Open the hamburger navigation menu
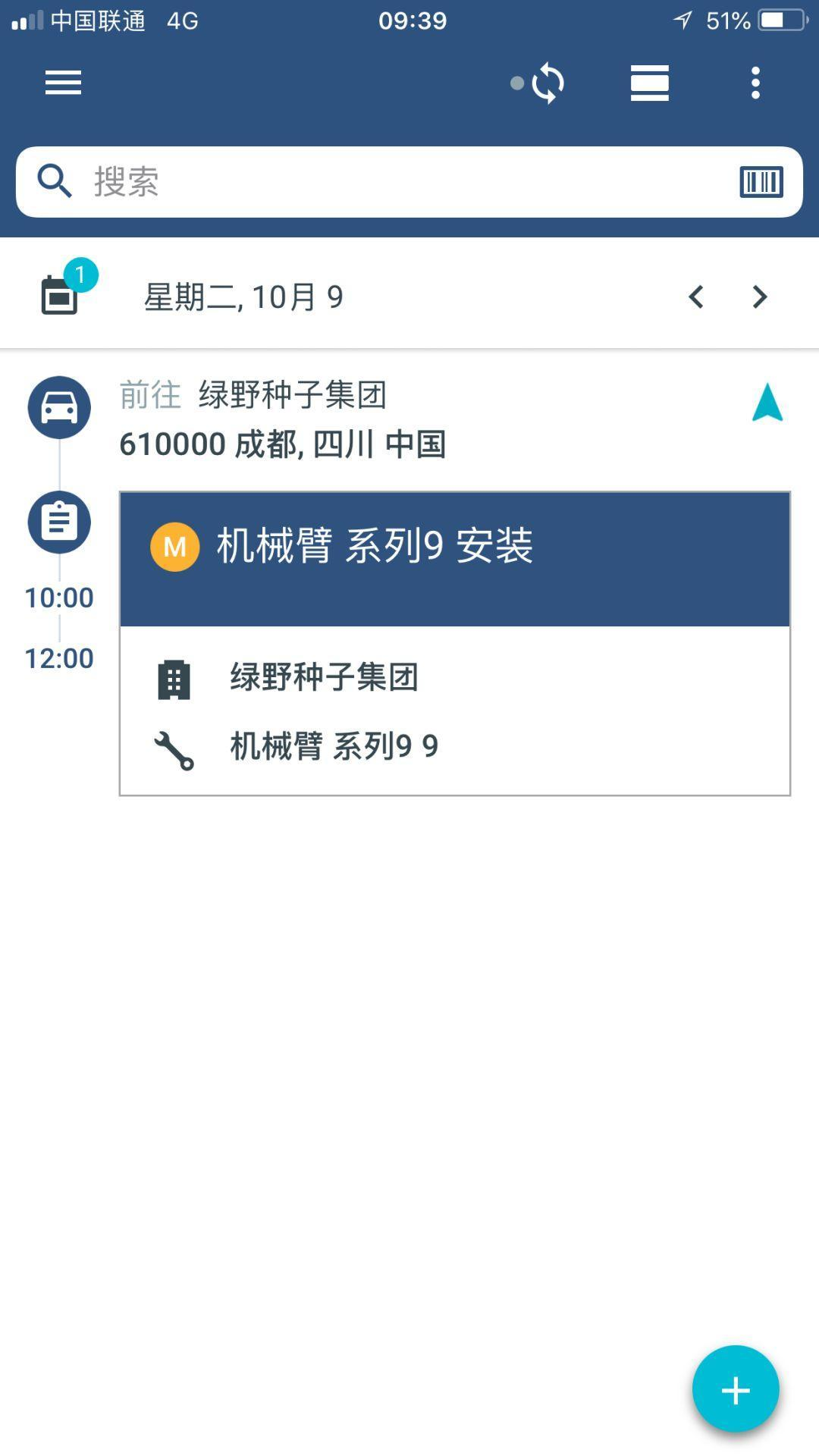 point(63,83)
